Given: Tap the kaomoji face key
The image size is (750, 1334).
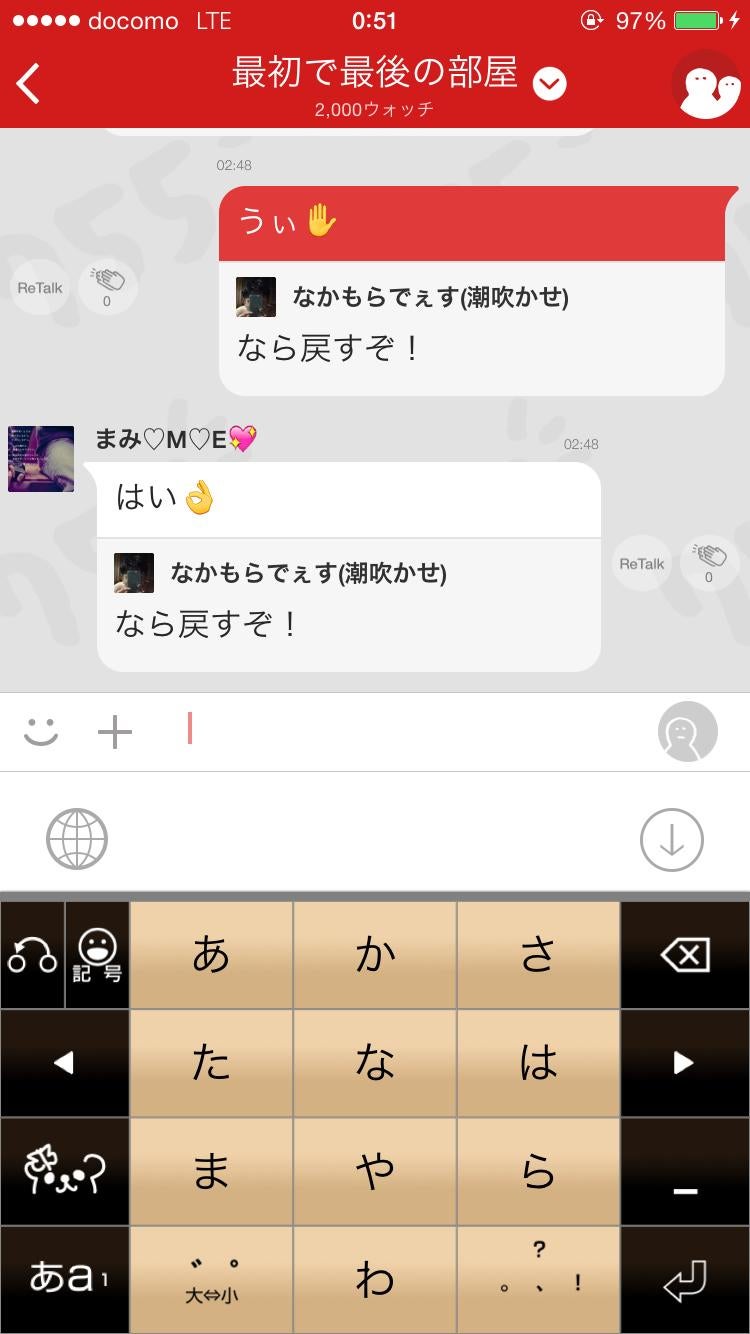Looking at the screenshot, I should point(64,1170).
